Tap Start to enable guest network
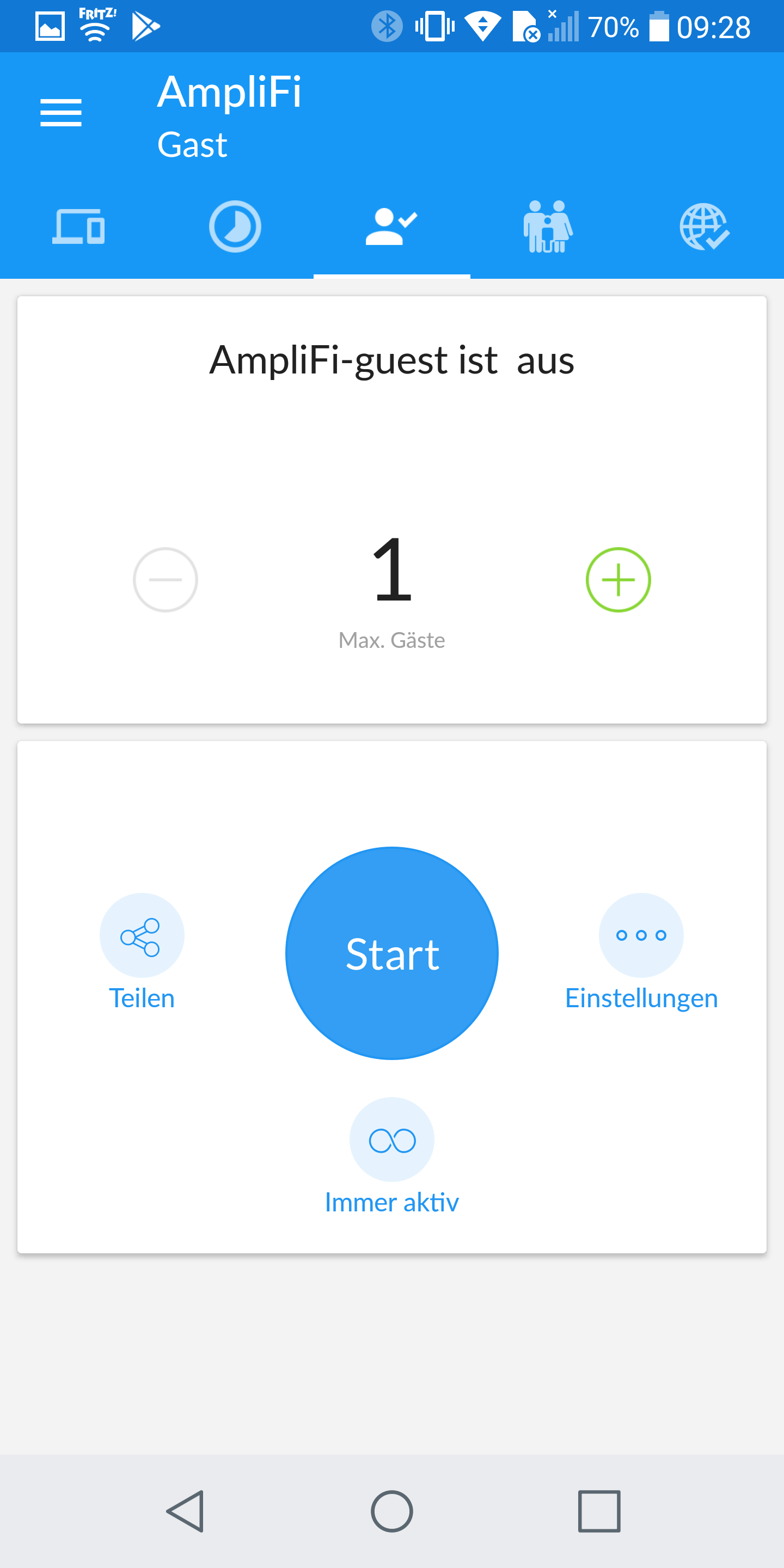The width and height of the screenshot is (784, 1568). 392,953
